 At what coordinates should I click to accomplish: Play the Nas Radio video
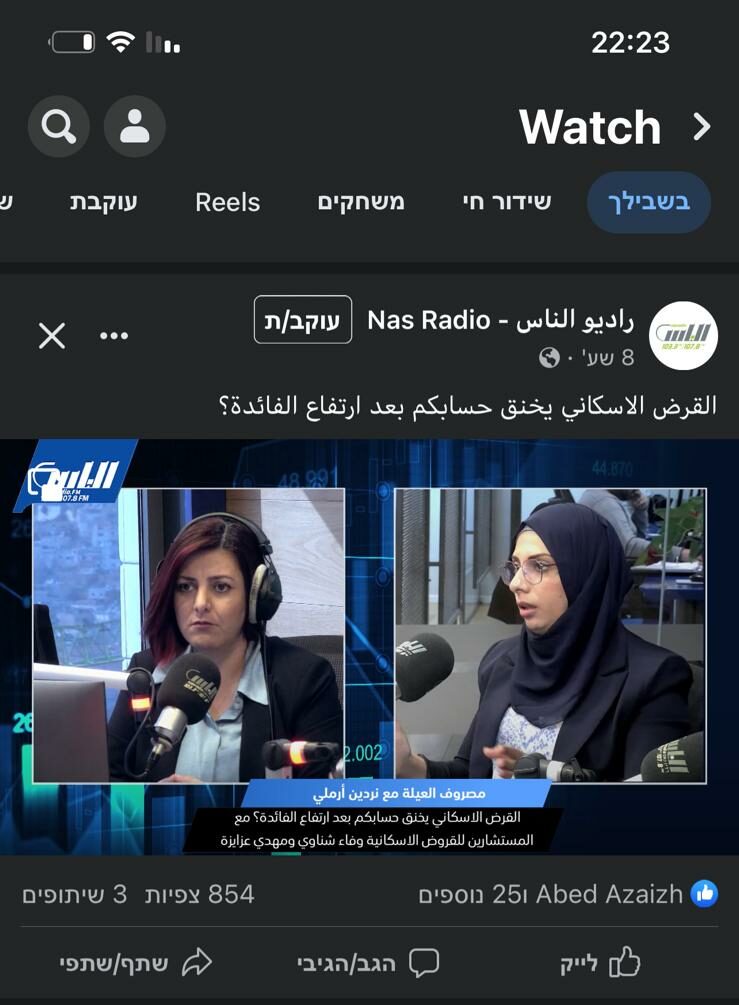pos(369,646)
